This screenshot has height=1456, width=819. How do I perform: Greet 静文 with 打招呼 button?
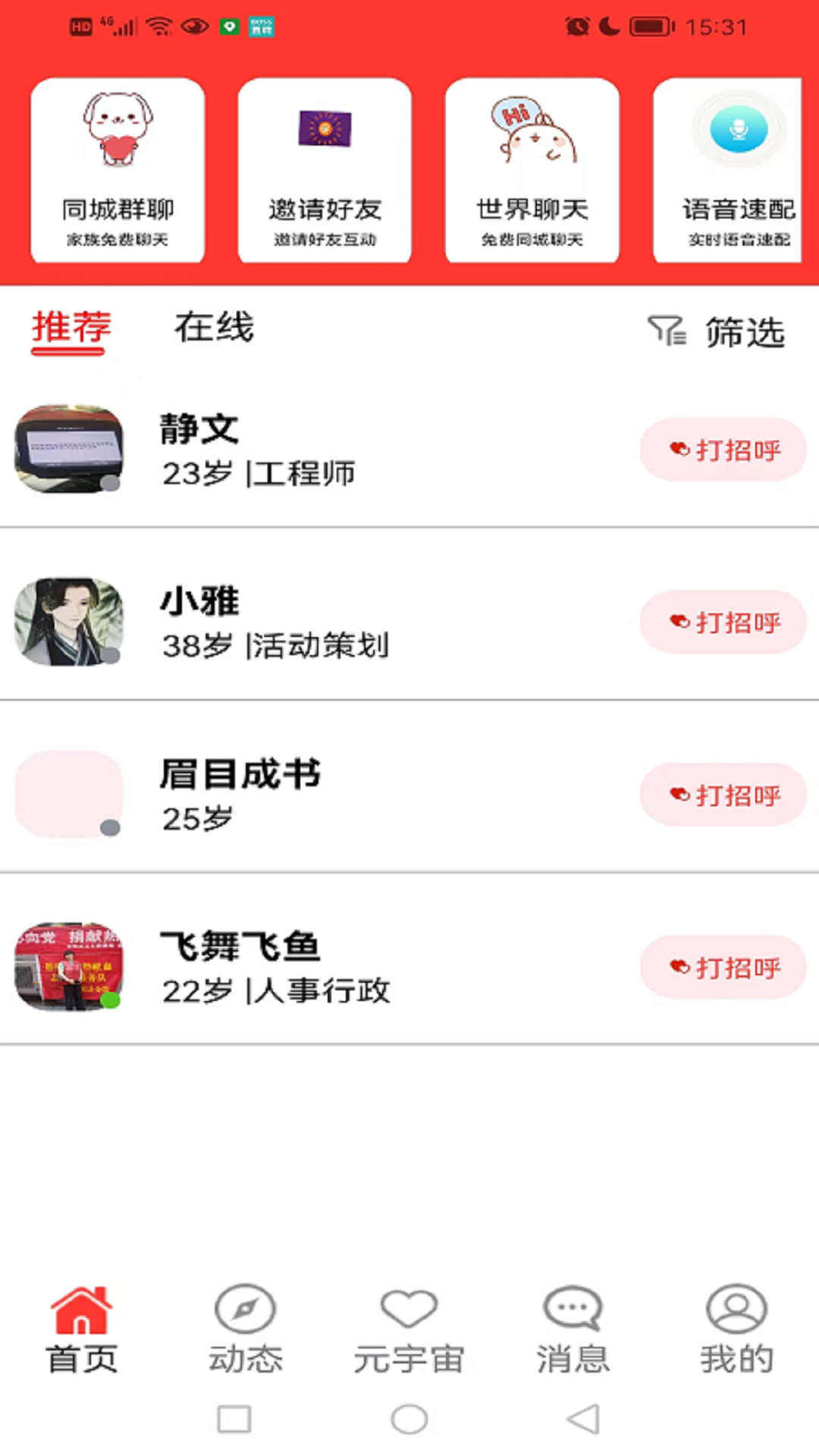(x=722, y=450)
